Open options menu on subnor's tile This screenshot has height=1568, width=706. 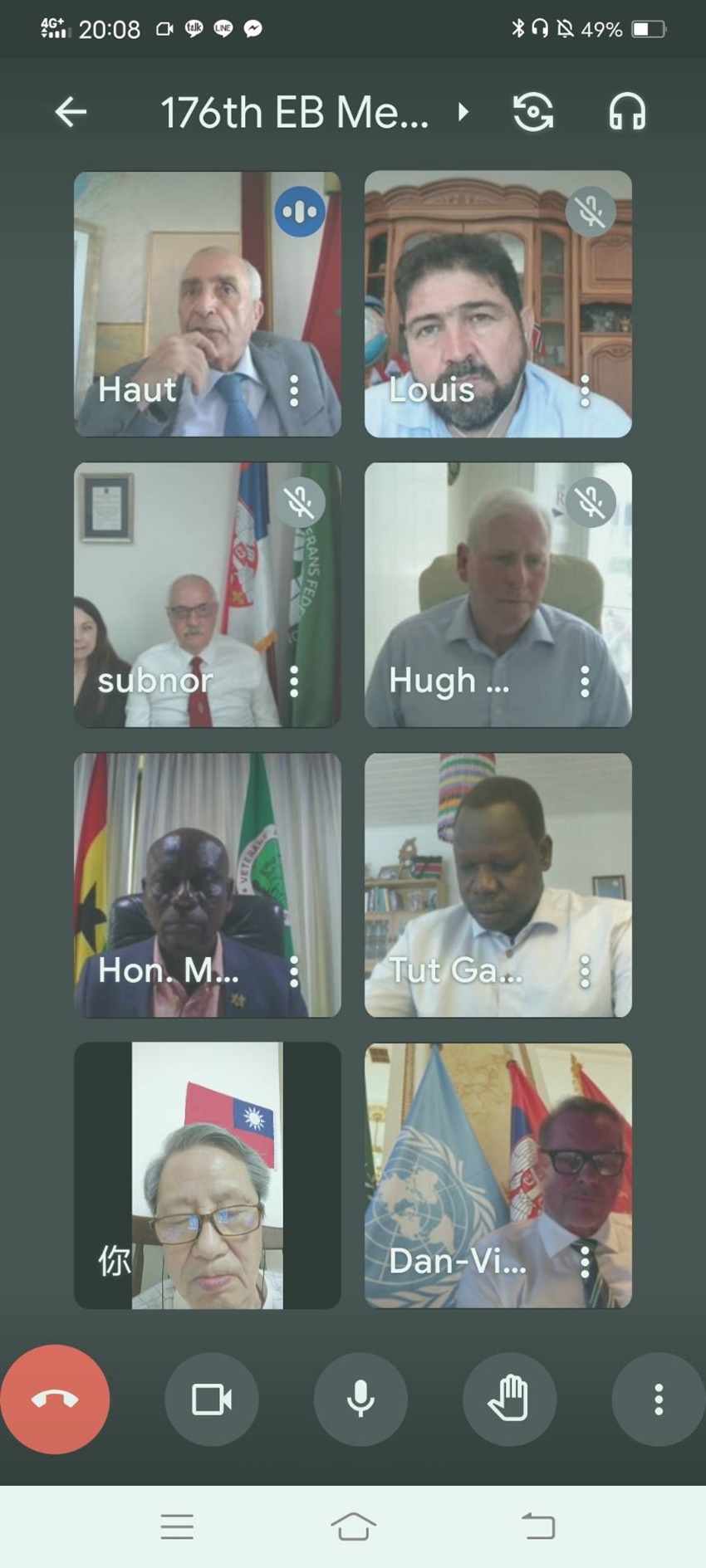294,681
